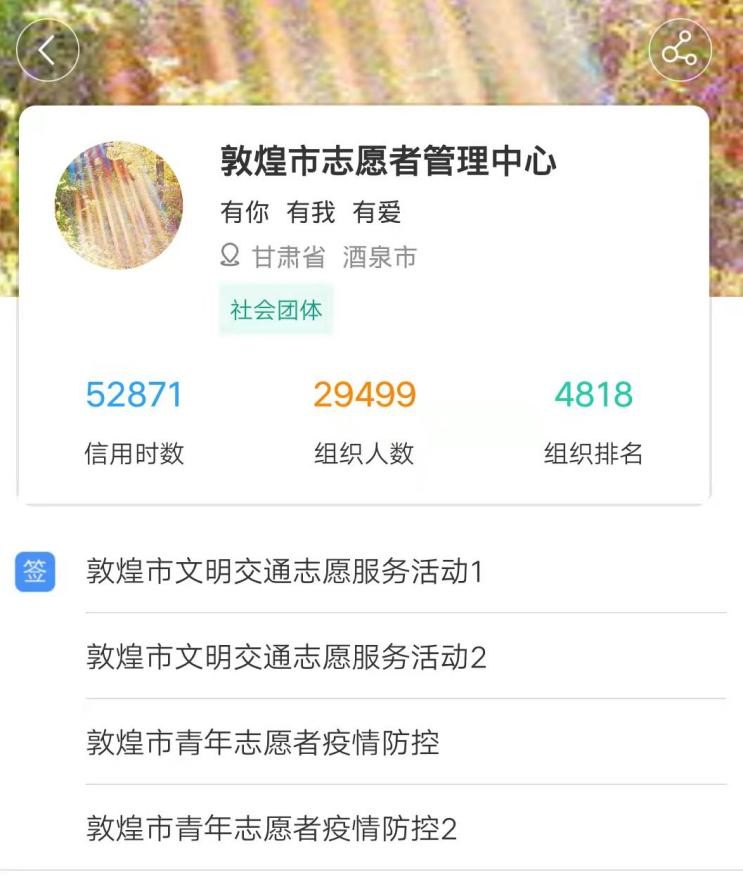View 敦煌市青年志愿者疫情防控2 activity
743x875 pixels.
[272, 828]
